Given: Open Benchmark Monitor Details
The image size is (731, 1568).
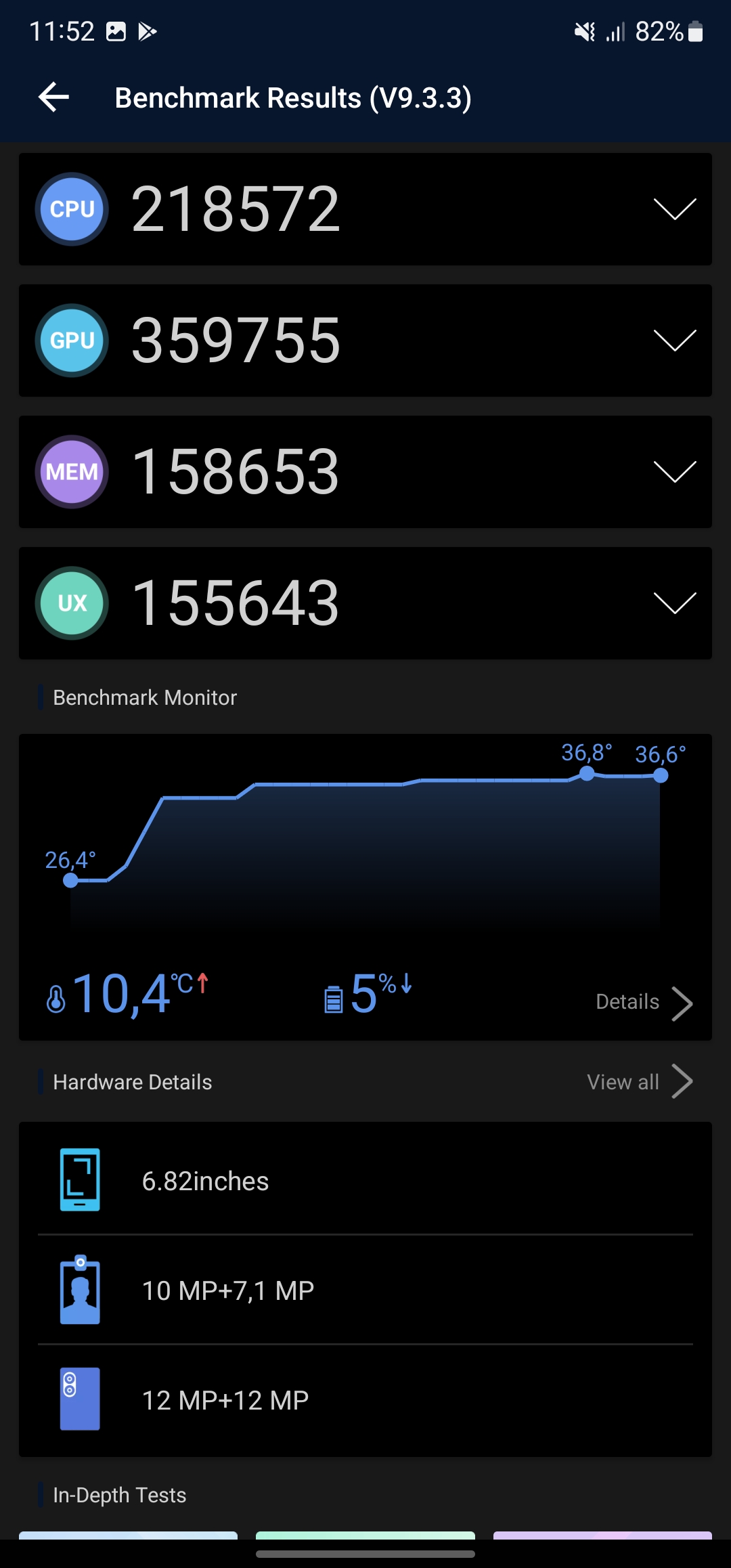Looking at the screenshot, I should pos(643,1002).
